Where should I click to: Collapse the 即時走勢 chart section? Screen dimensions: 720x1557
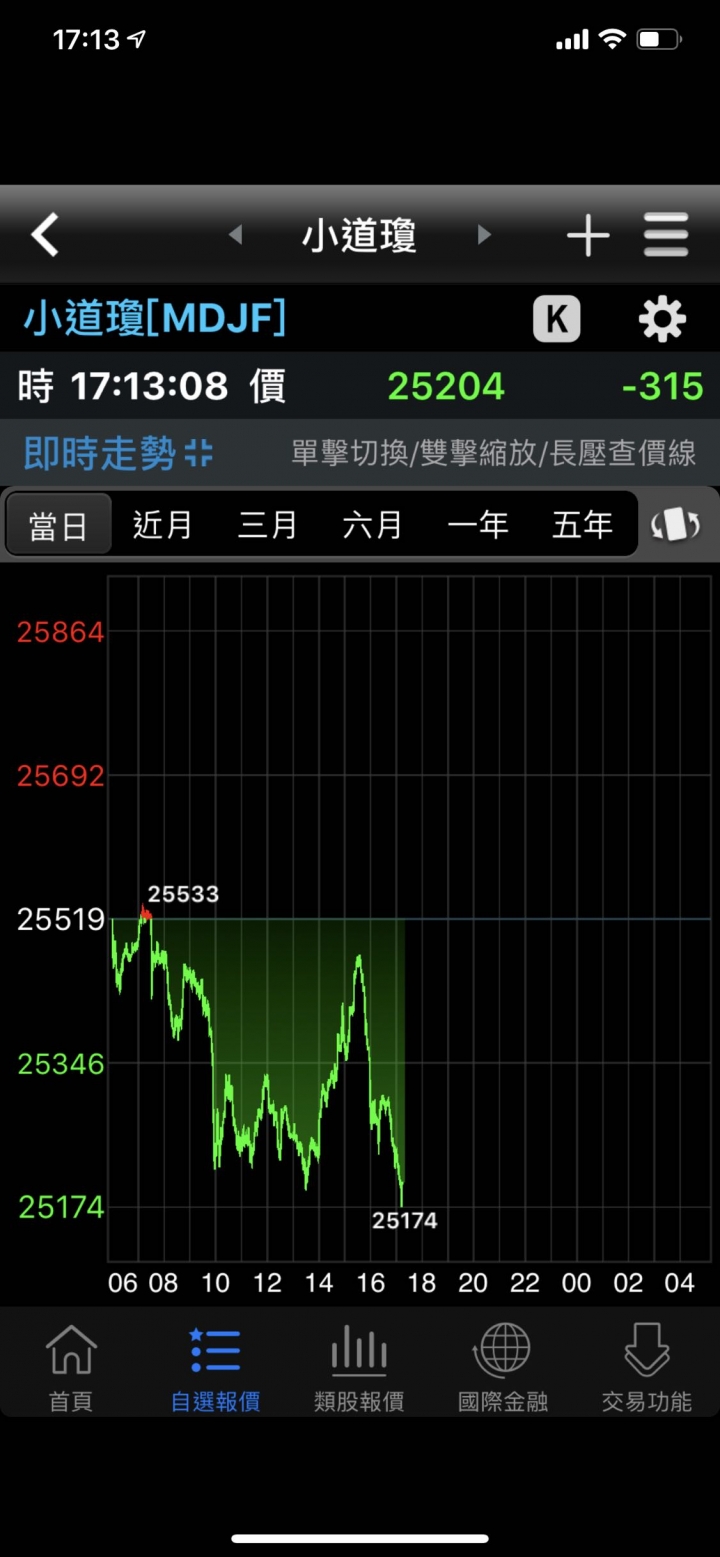tap(200, 453)
